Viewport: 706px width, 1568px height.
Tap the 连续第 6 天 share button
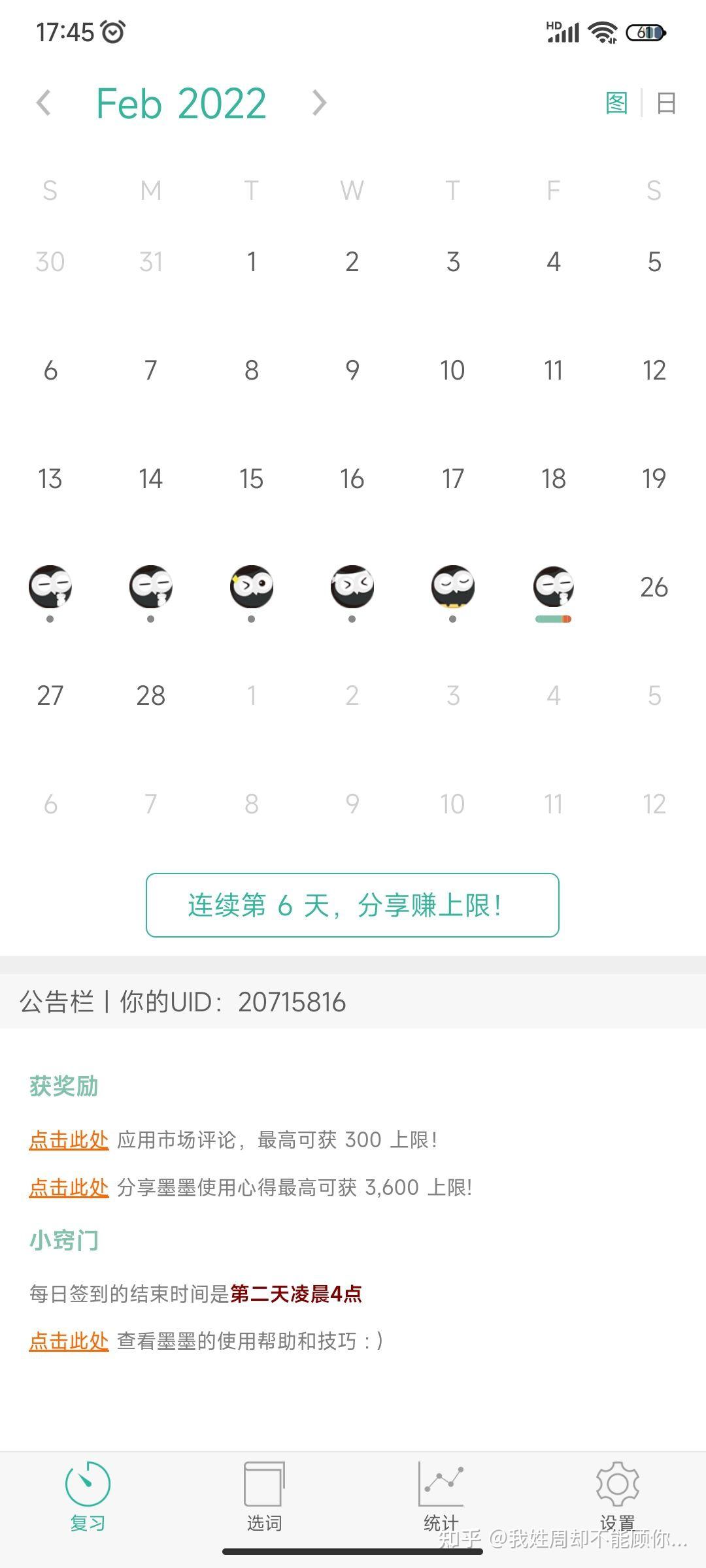click(x=352, y=905)
